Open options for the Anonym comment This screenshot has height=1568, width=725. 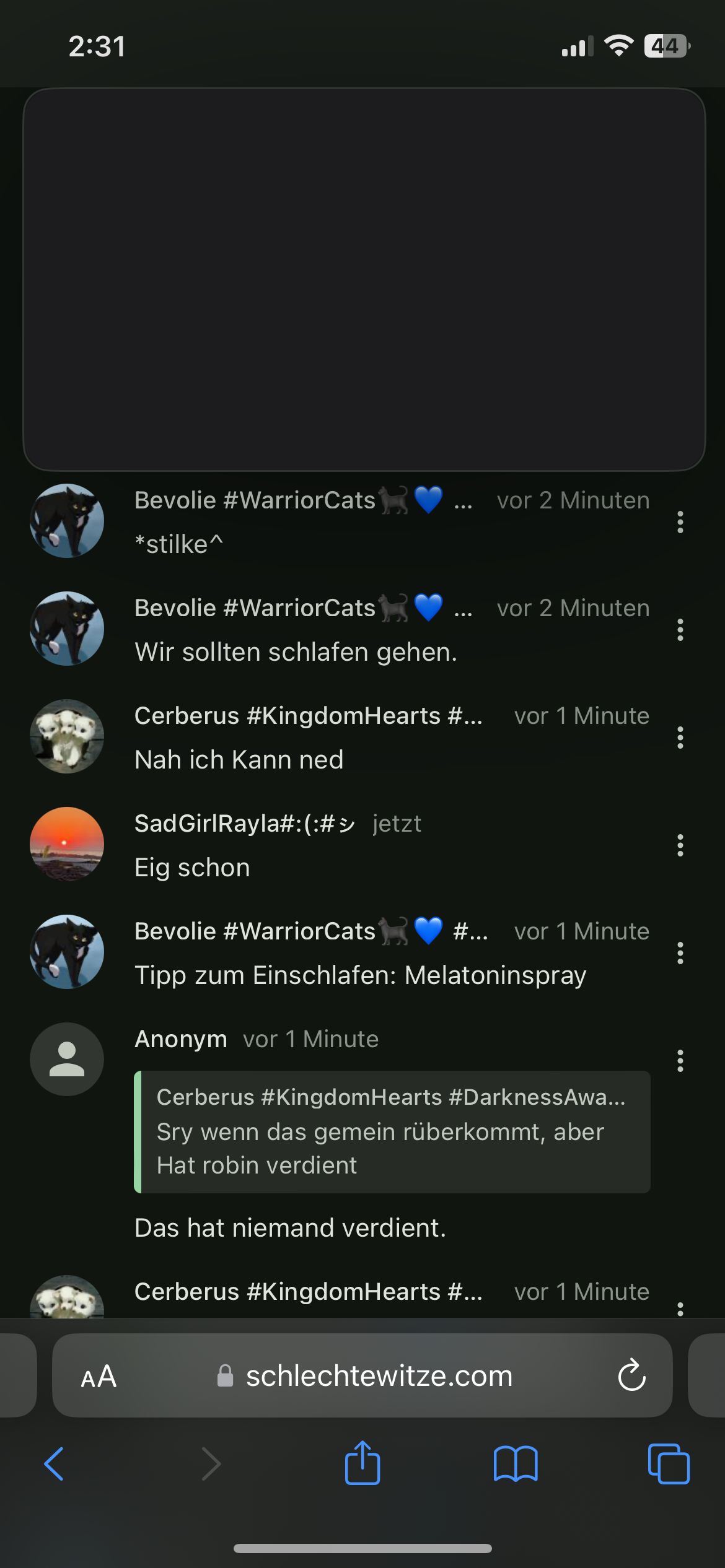[x=680, y=1061]
